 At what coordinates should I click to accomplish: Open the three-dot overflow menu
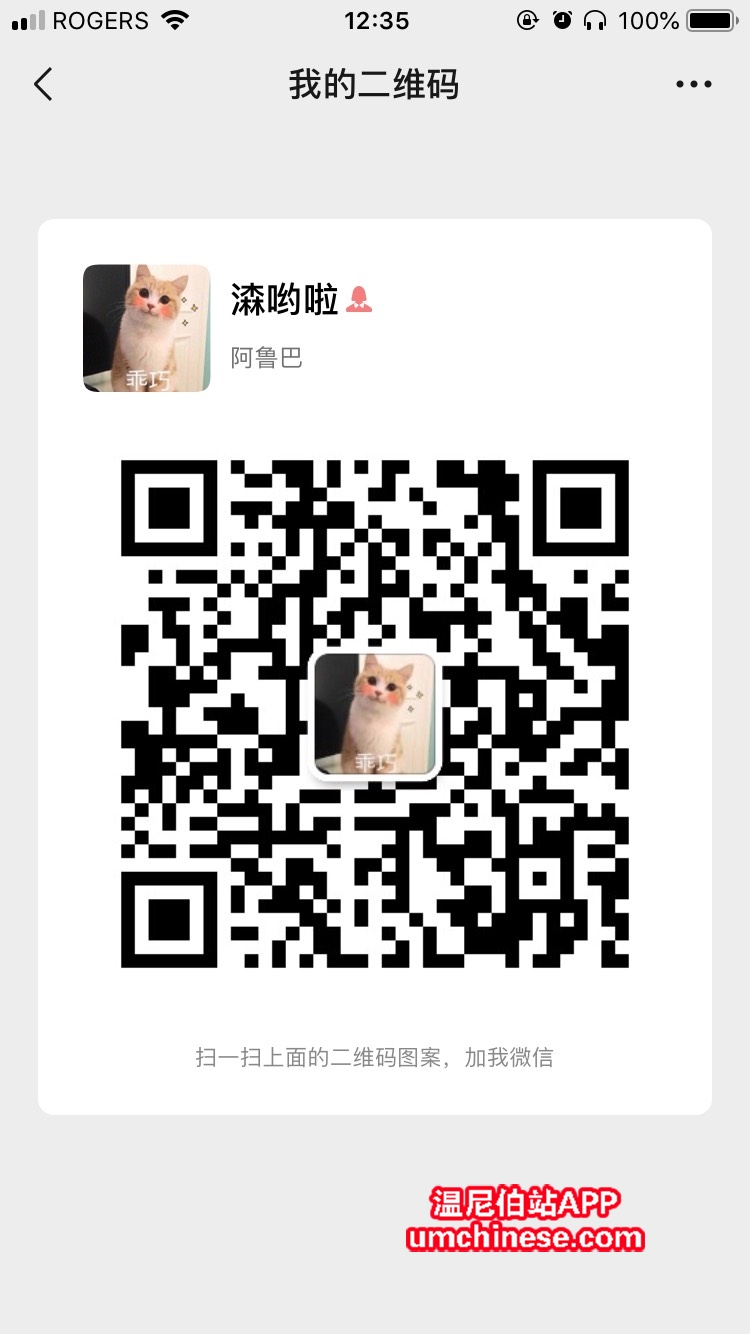693,85
